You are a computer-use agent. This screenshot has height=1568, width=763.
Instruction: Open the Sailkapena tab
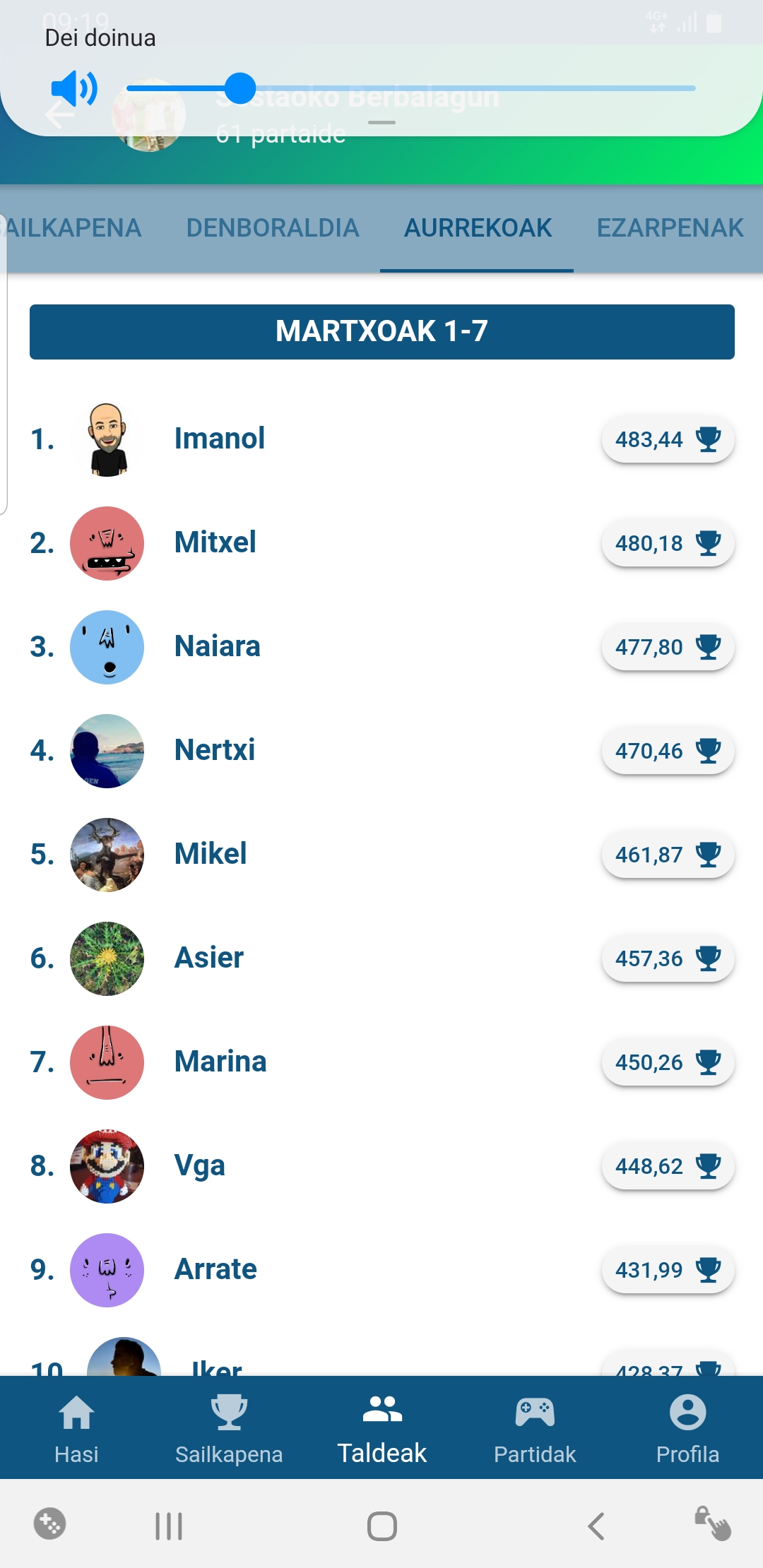tap(229, 1427)
